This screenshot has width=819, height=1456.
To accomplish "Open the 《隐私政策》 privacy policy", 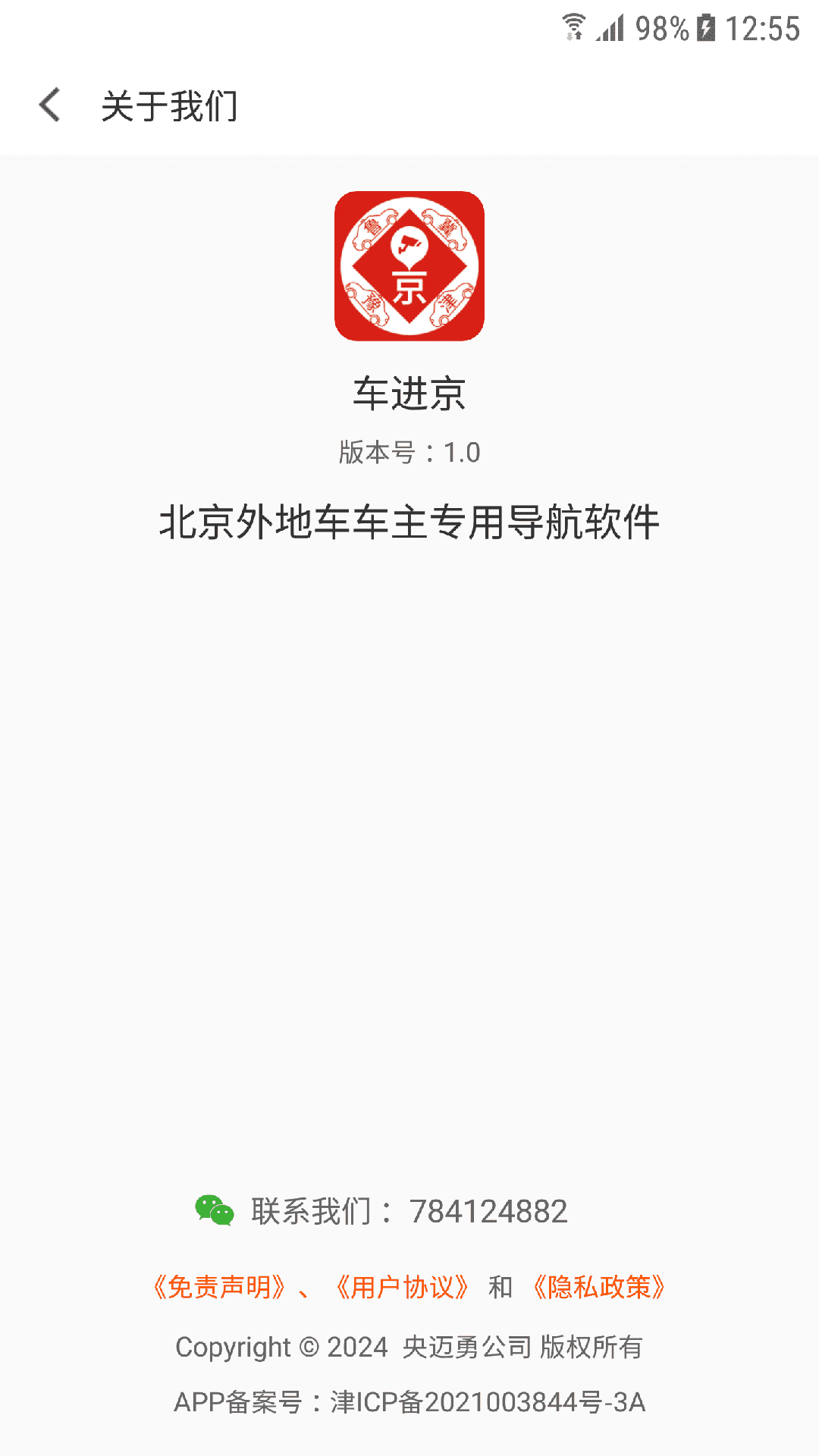I will point(598,1287).
